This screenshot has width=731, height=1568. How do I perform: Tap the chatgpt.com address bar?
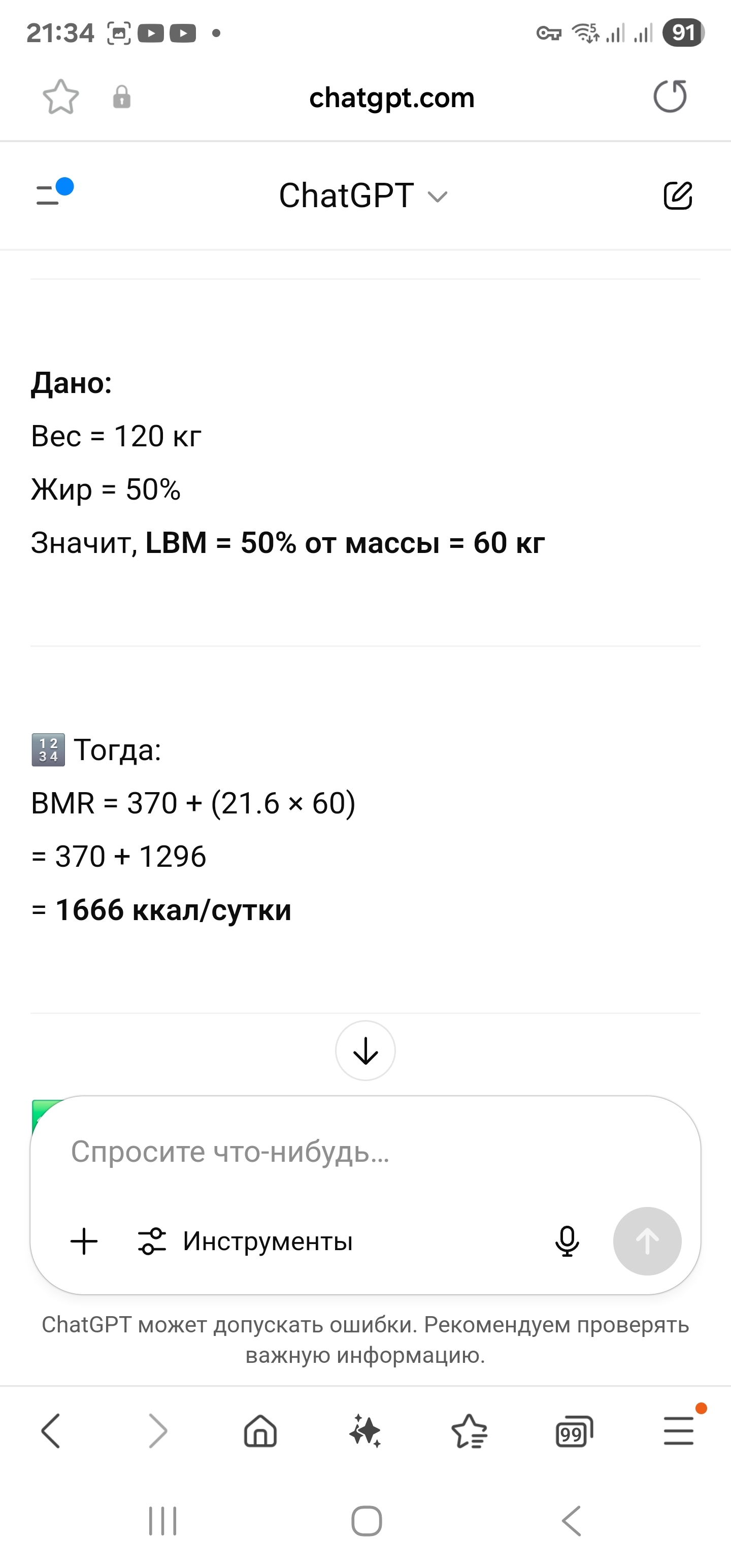point(391,98)
